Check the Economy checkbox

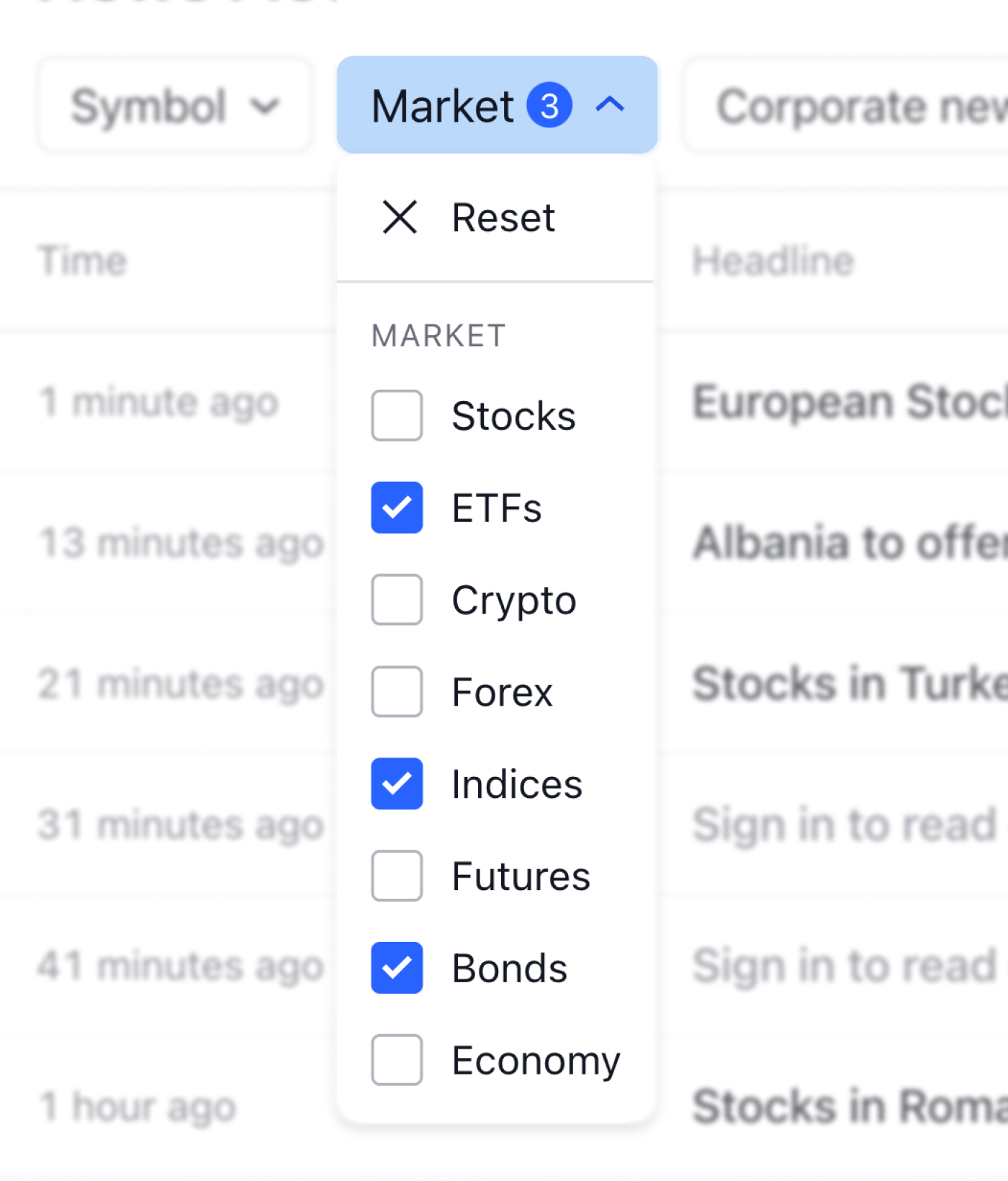397,1060
